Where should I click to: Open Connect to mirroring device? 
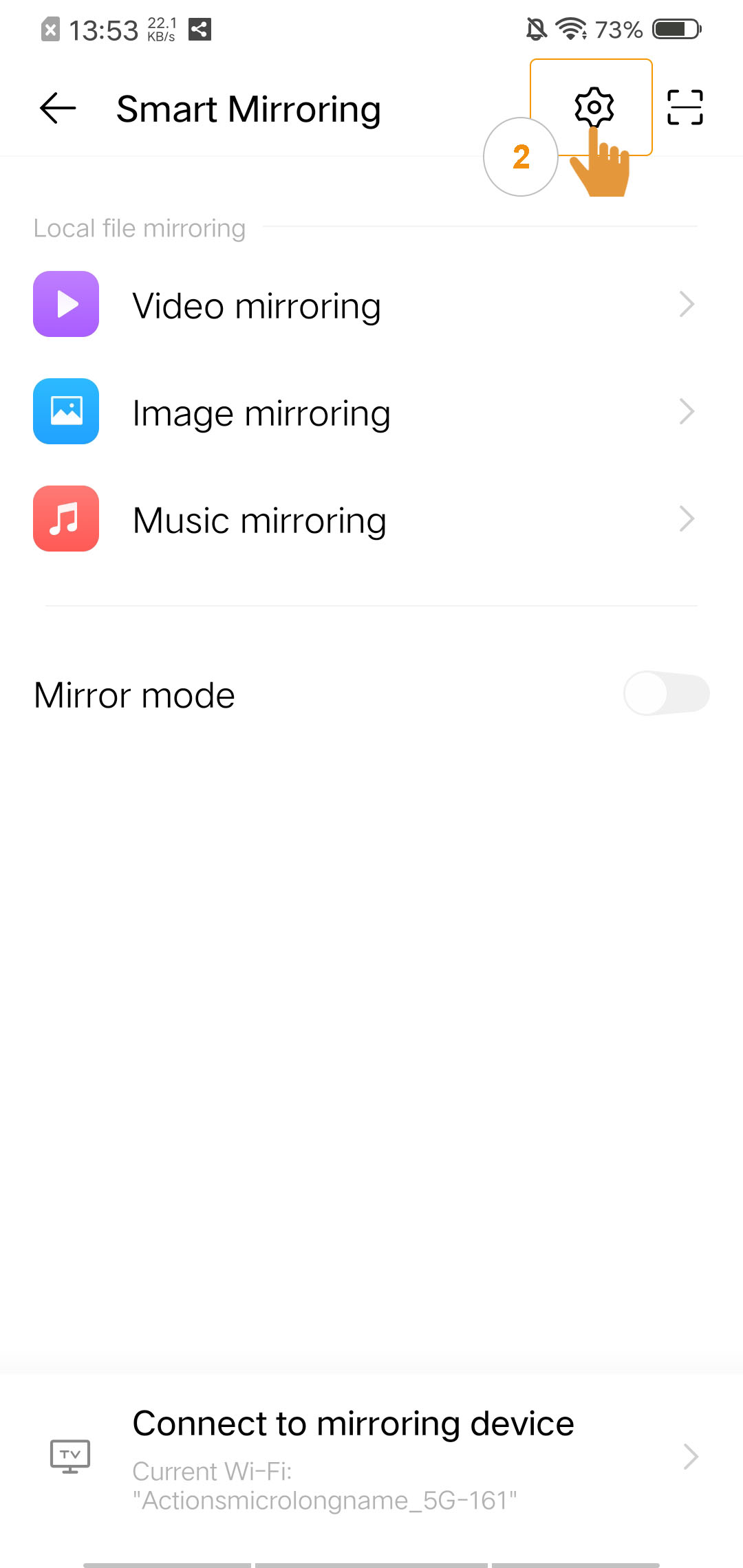click(x=371, y=1457)
